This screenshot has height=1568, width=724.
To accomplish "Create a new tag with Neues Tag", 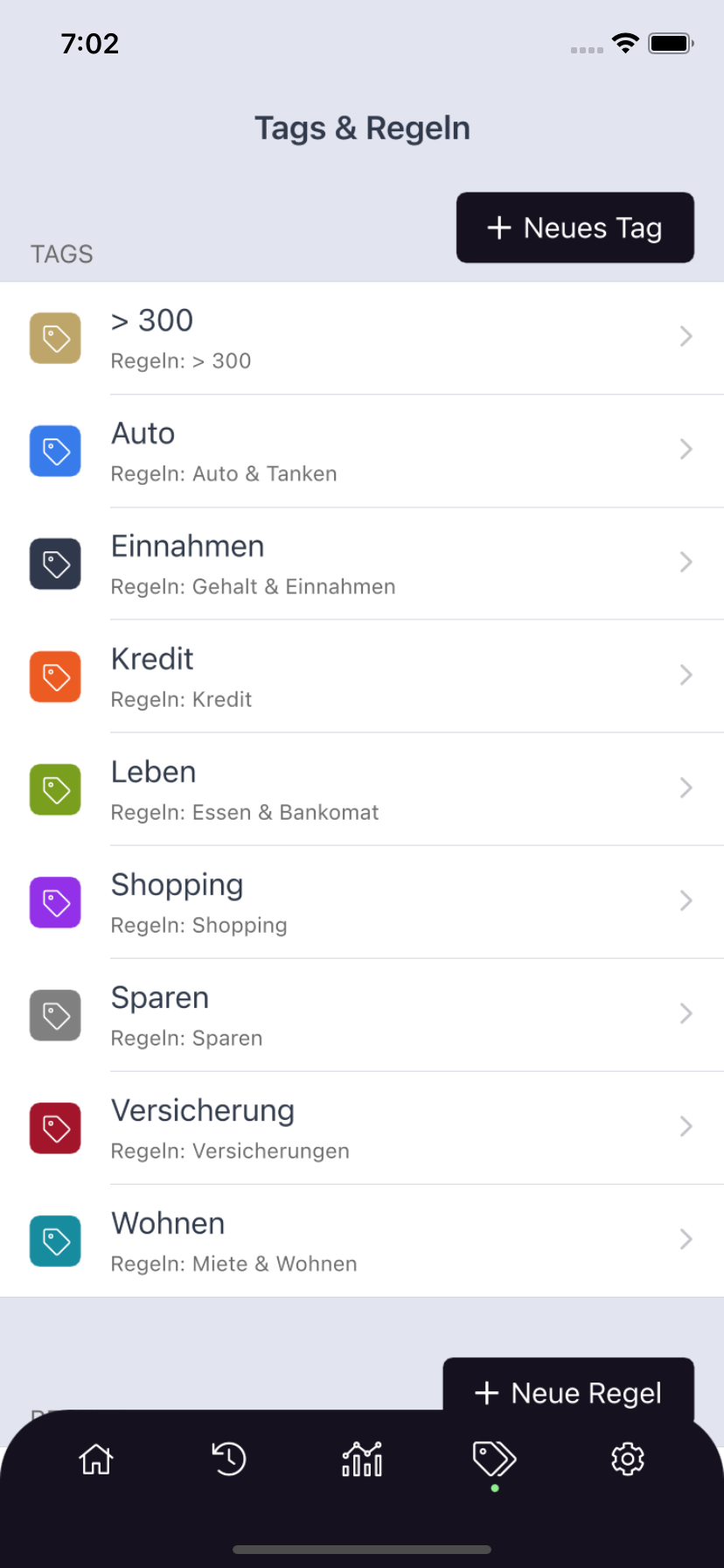I will (x=574, y=227).
